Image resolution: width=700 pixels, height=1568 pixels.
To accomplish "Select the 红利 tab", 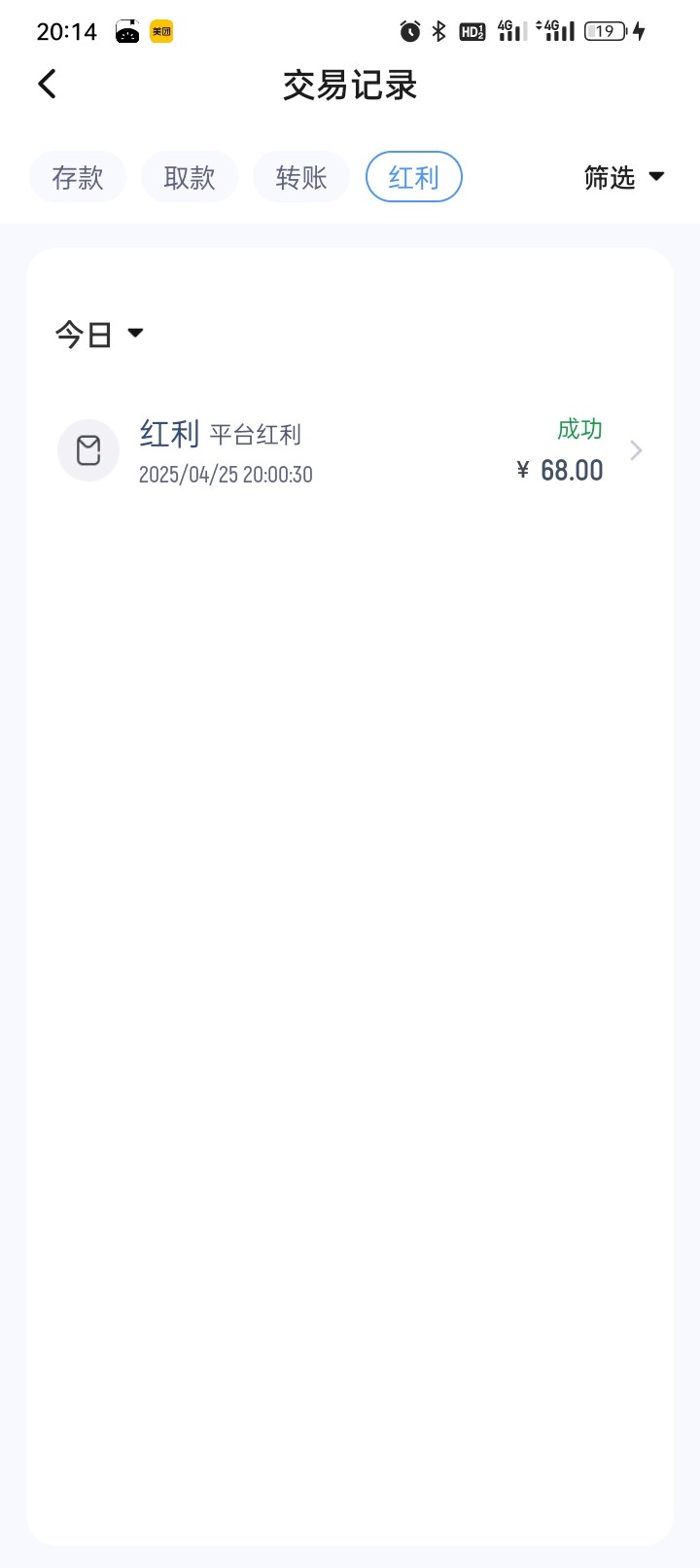I will (x=414, y=177).
